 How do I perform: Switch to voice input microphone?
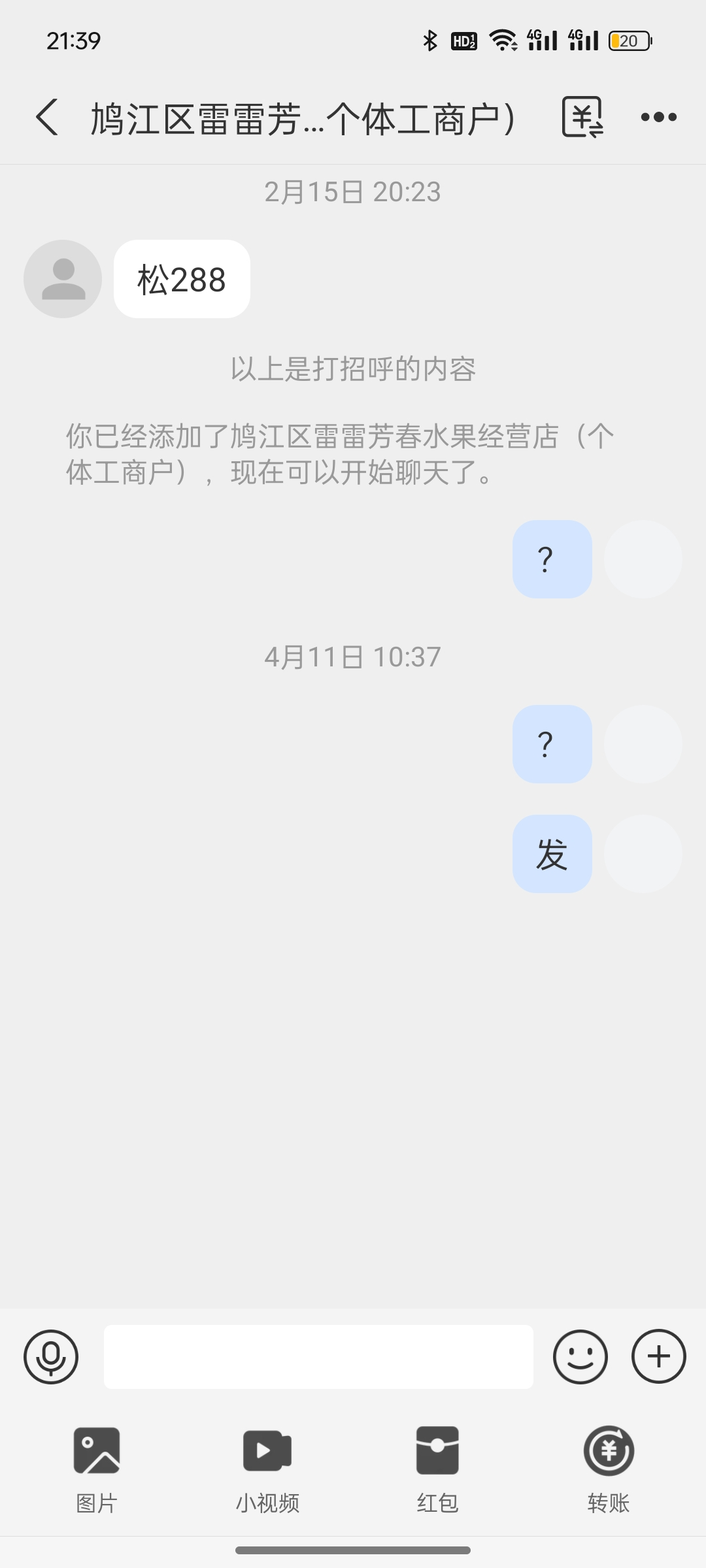coord(51,1357)
